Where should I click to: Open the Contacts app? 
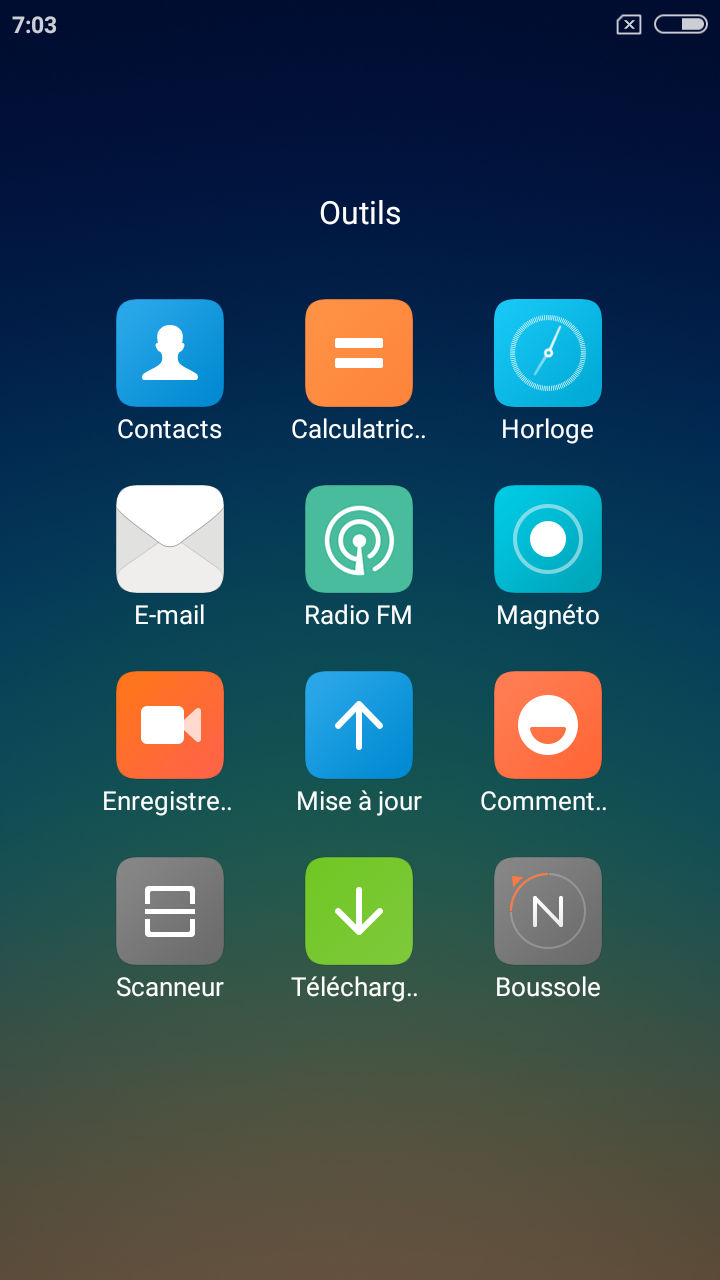click(x=170, y=353)
